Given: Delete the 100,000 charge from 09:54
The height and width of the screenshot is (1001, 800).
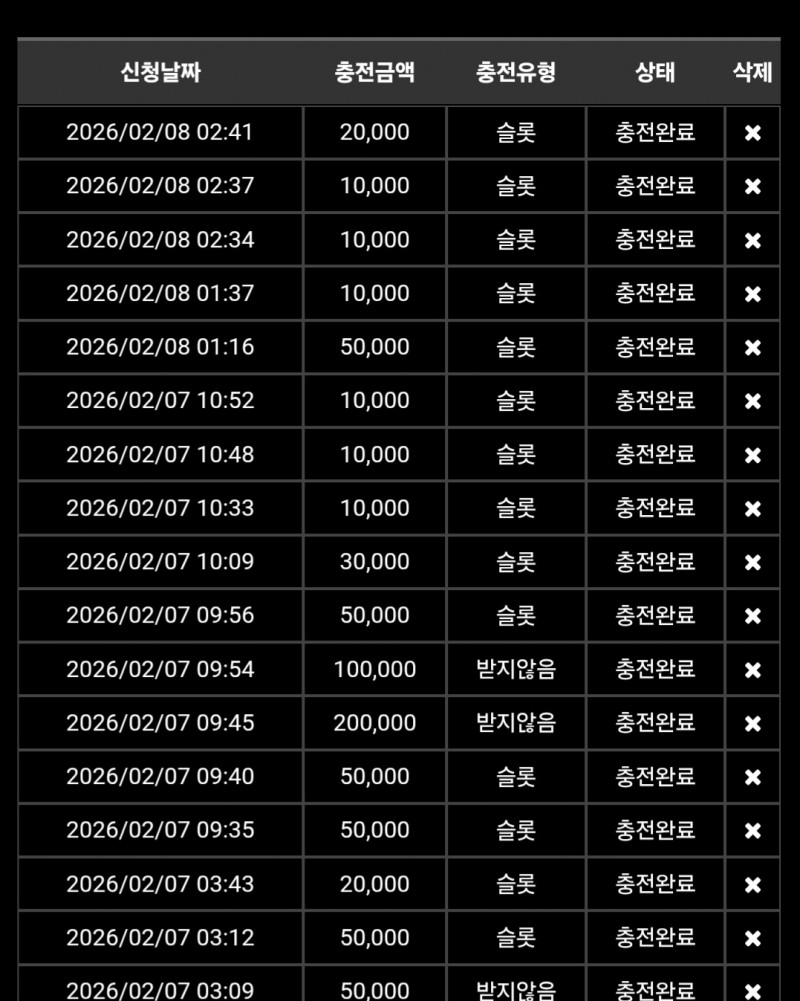Looking at the screenshot, I should pyautogui.click(x=753, y=670).
